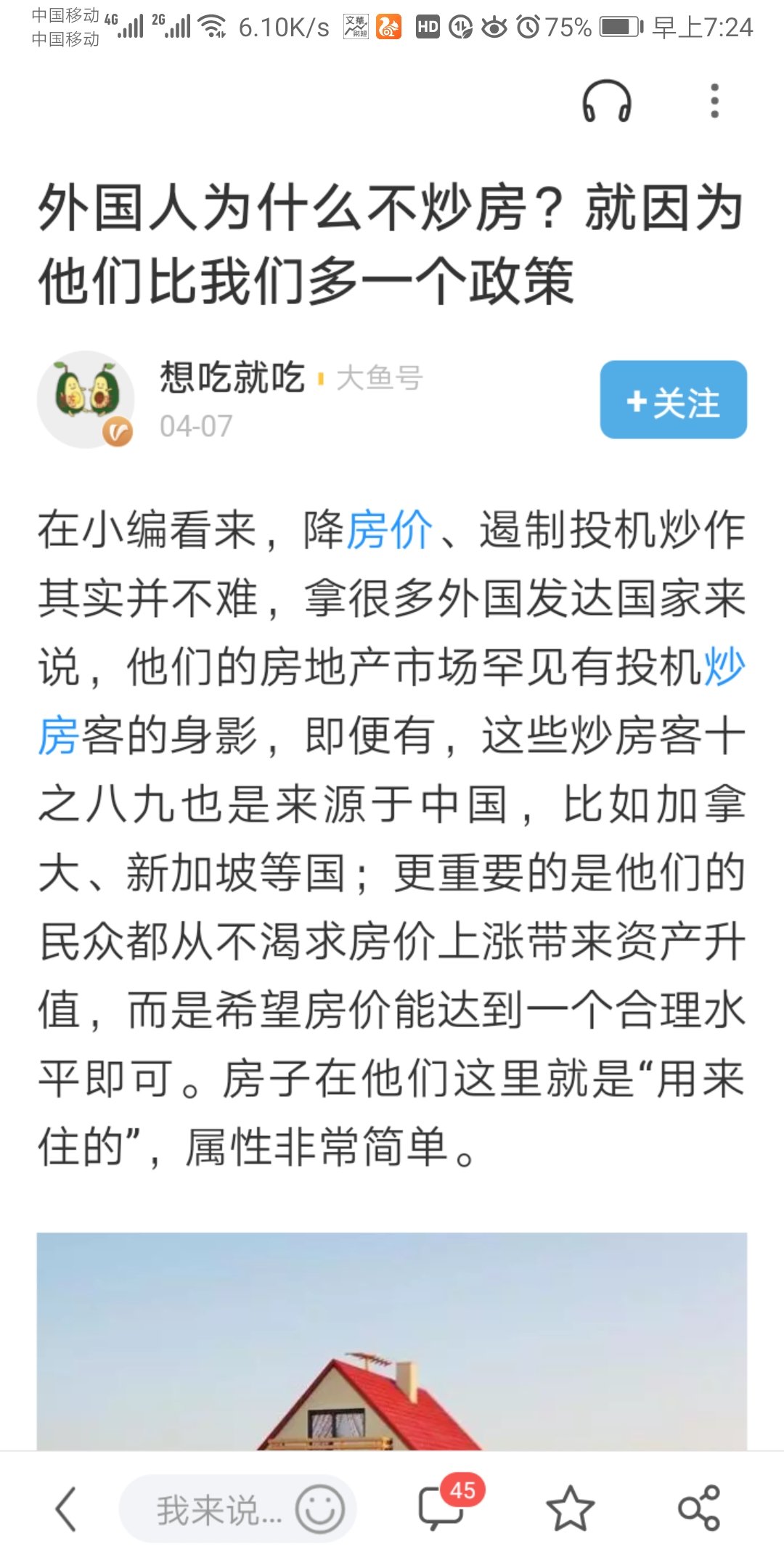Open emoji picker smiley icon
The width and height of the screenshot is (784, 1568).
[319, 1509]
